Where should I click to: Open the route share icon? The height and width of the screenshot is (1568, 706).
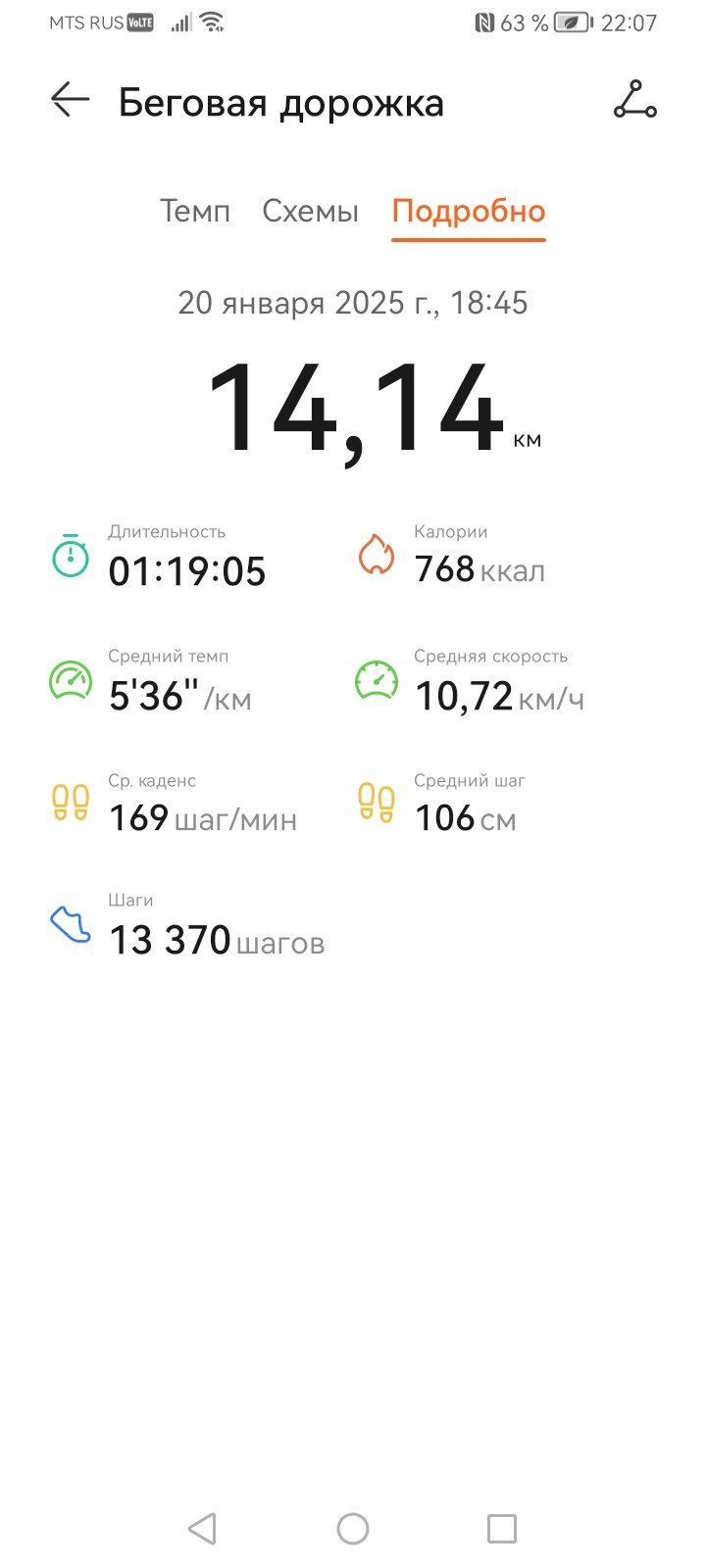635,100
